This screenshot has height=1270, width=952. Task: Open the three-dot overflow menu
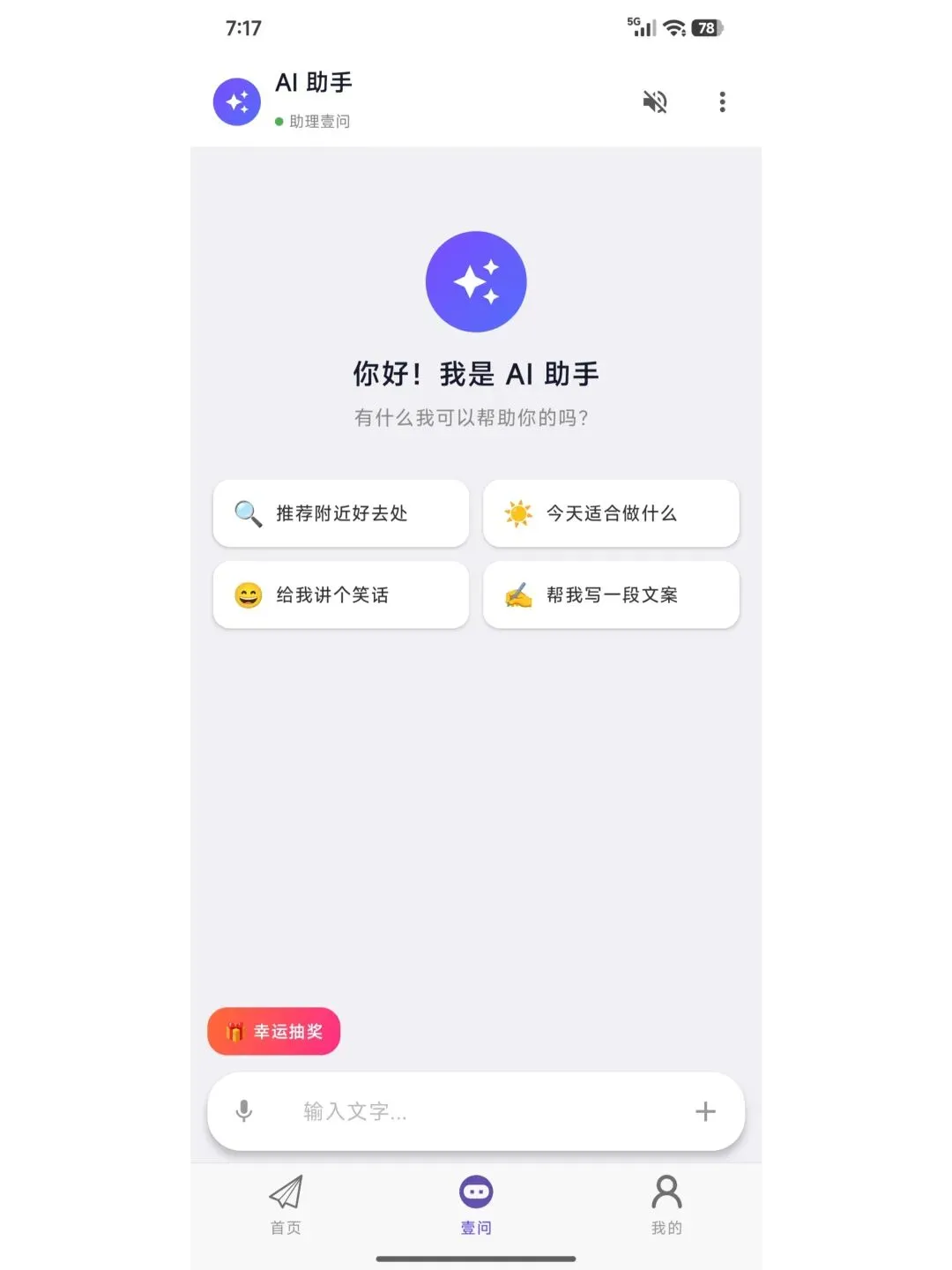(x=722, y=102)
